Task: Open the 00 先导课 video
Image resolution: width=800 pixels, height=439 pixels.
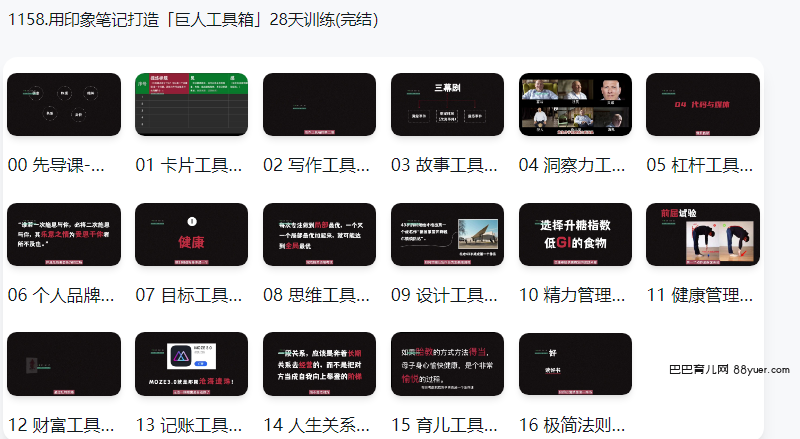Action: click(63, 104)
